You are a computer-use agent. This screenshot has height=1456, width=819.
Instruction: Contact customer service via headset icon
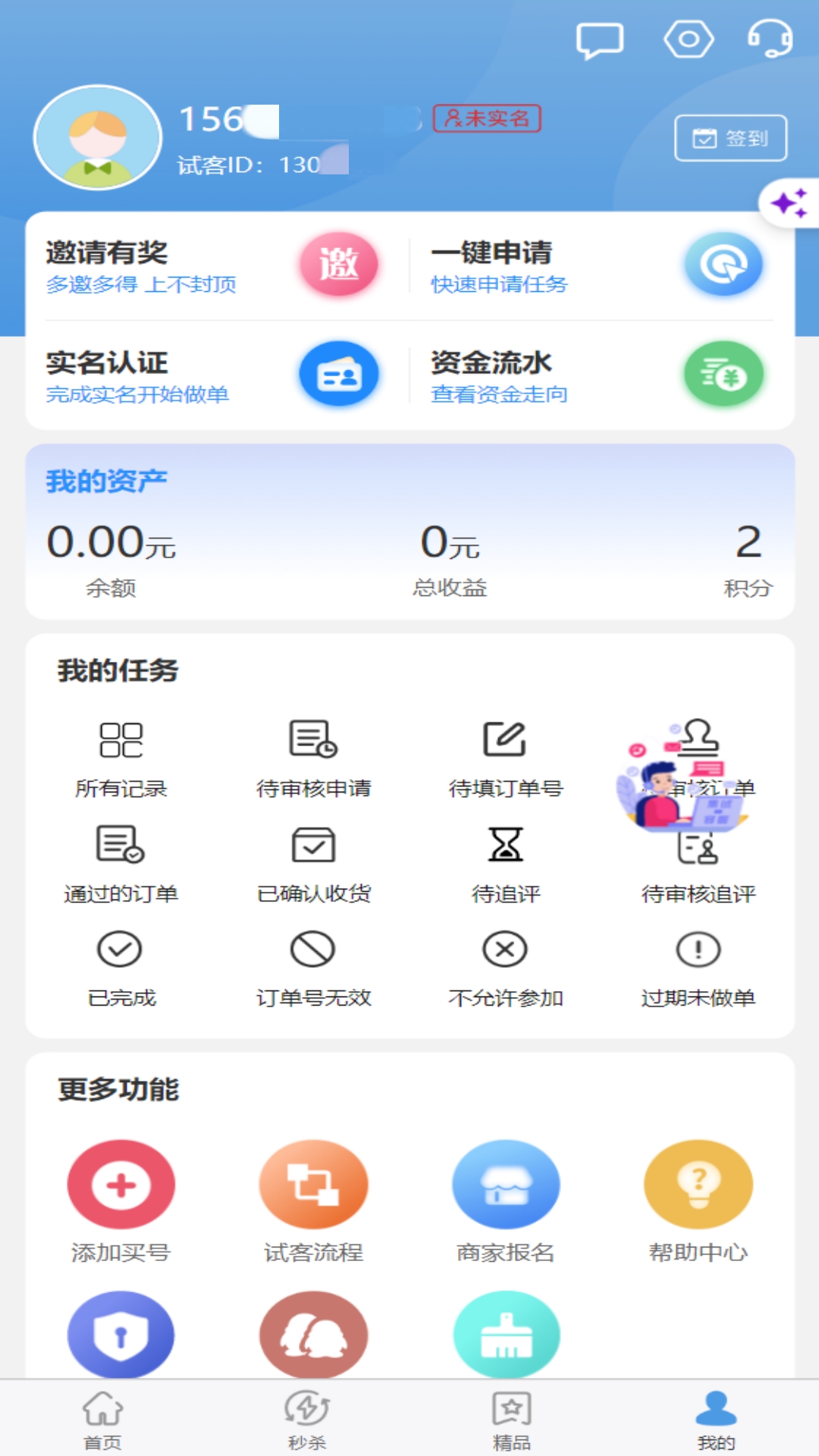[x=770, y=39]
